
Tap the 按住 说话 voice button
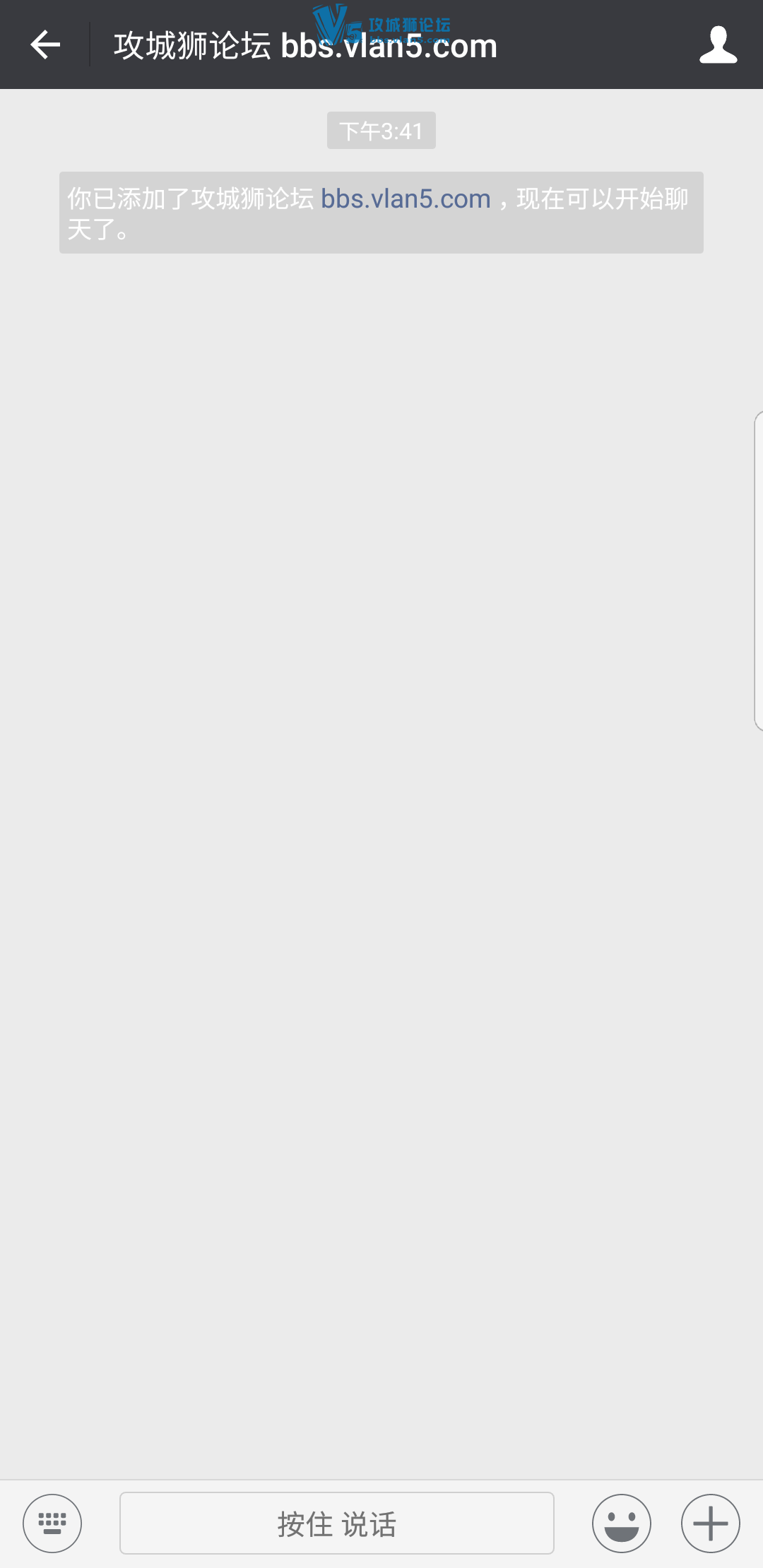337,1524
